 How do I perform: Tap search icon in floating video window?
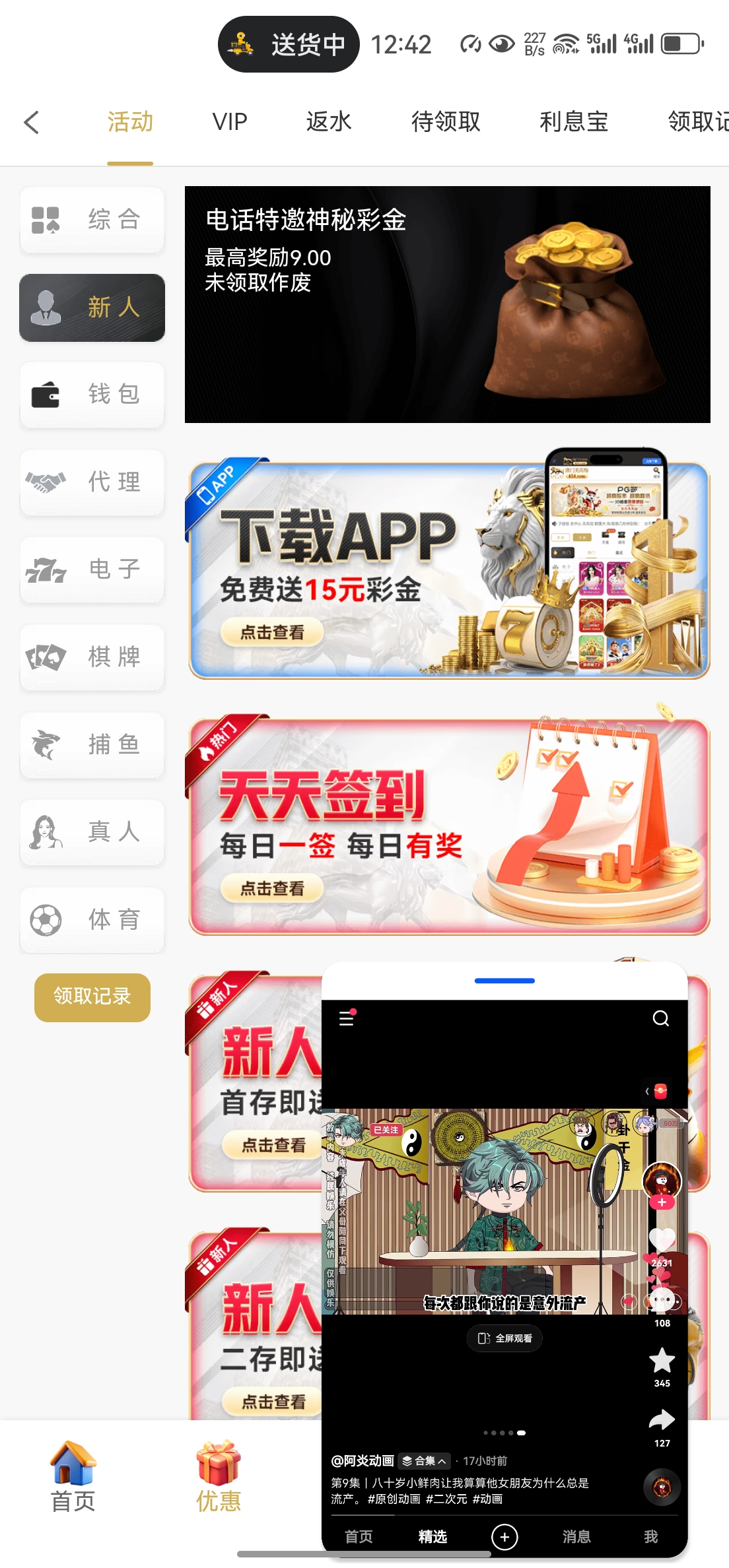click(x=660, y=1019)
